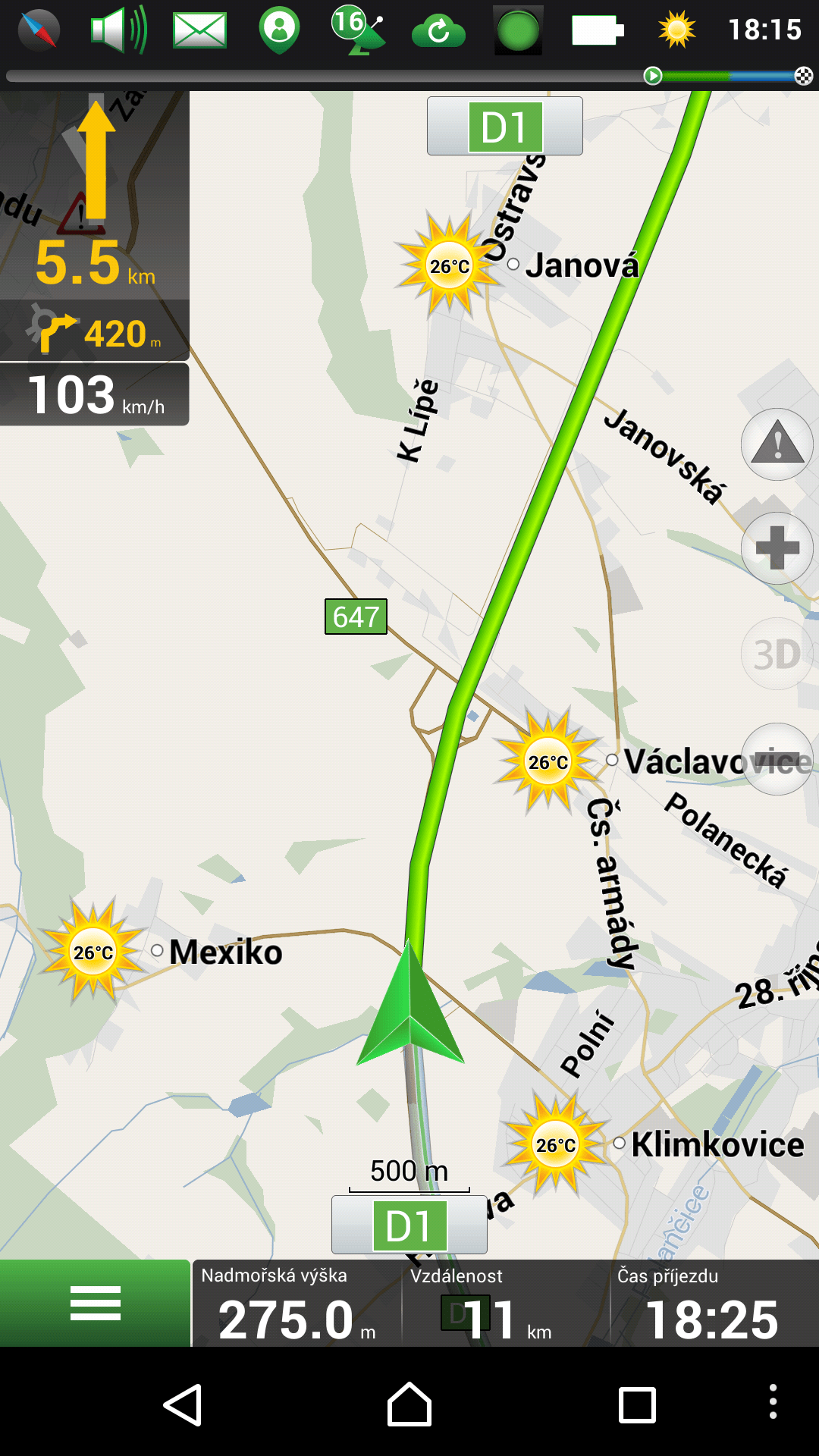
Task: Open the messages envelope icon
Action: 199,30
